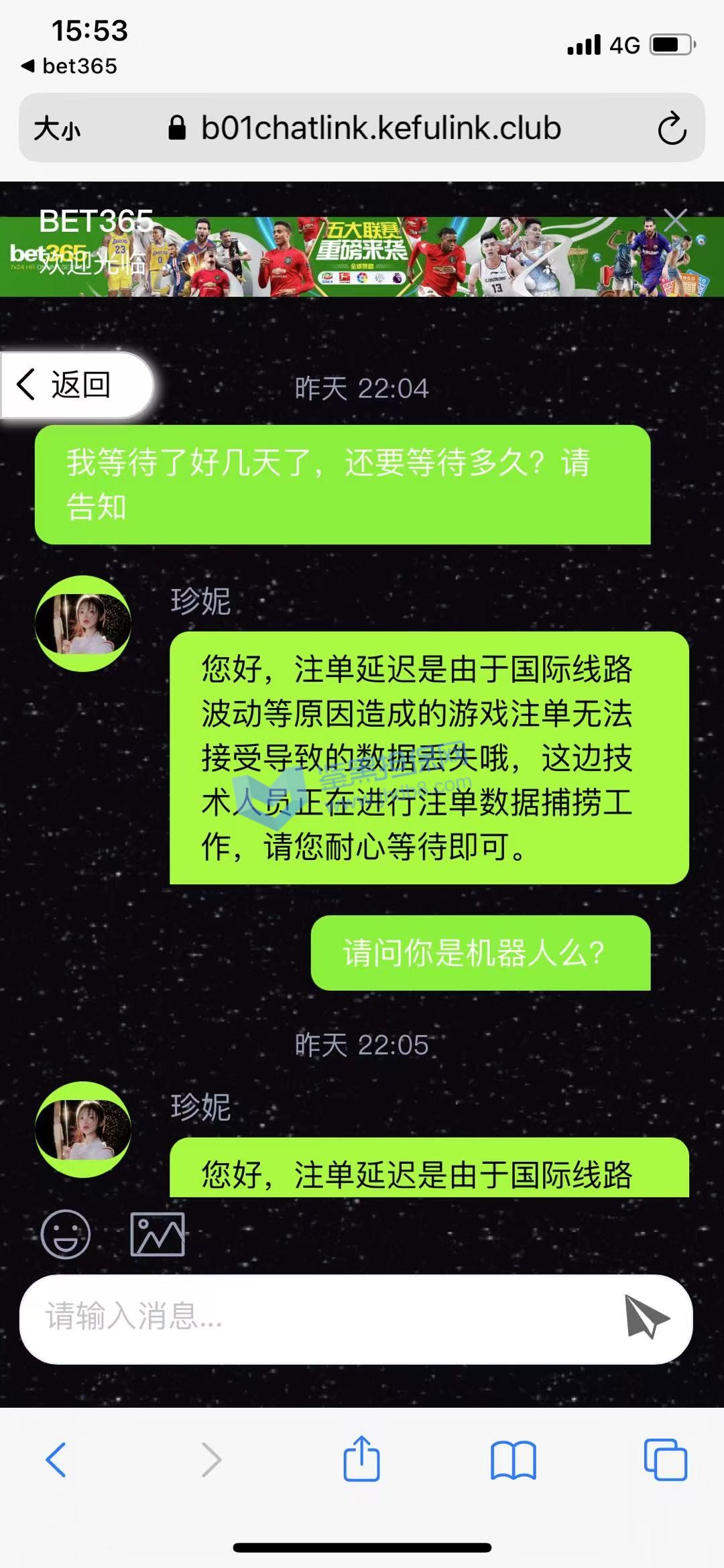724x1568 pixels.
Task: Tap the kefulink.club address bar
Action: 381,128
